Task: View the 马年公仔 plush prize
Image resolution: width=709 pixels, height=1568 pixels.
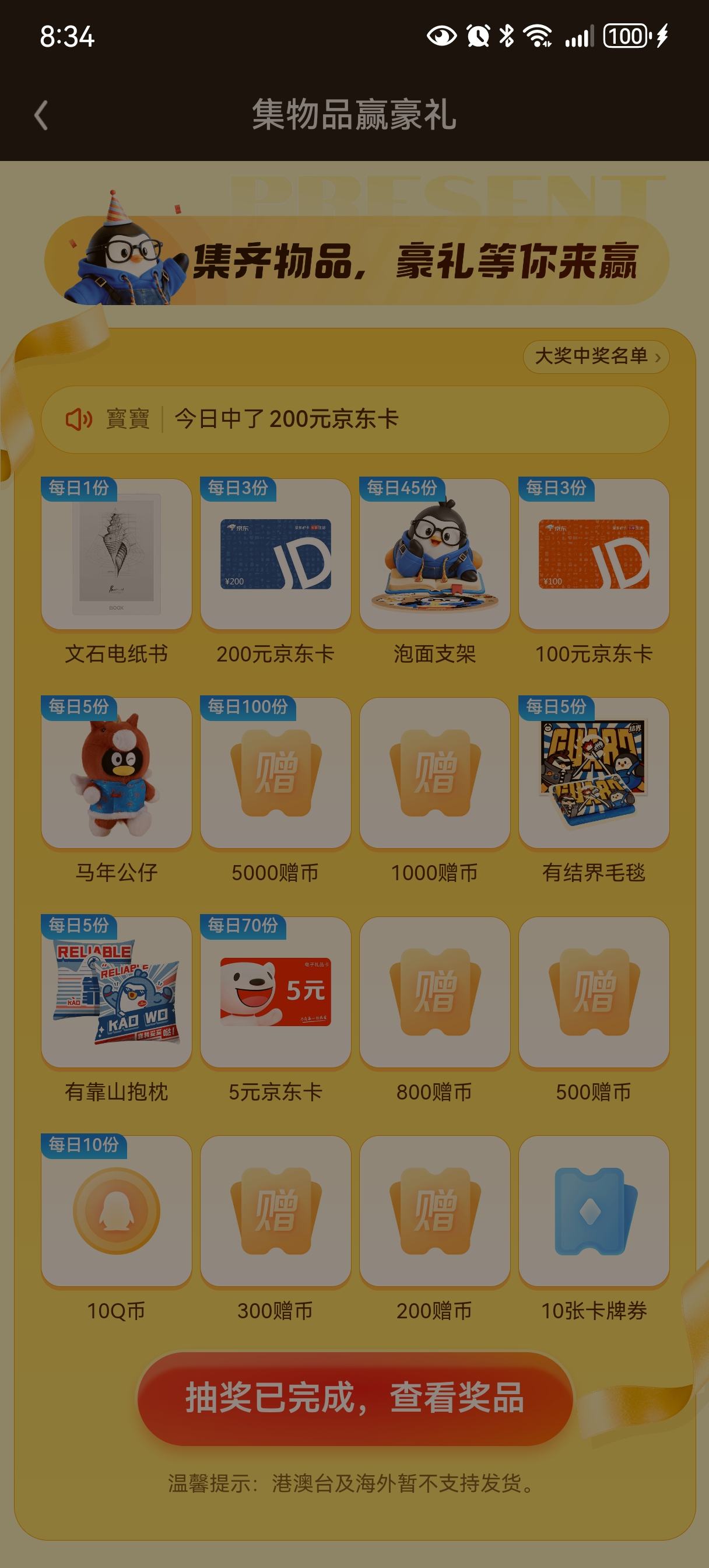Action: [x=116, y=773]
